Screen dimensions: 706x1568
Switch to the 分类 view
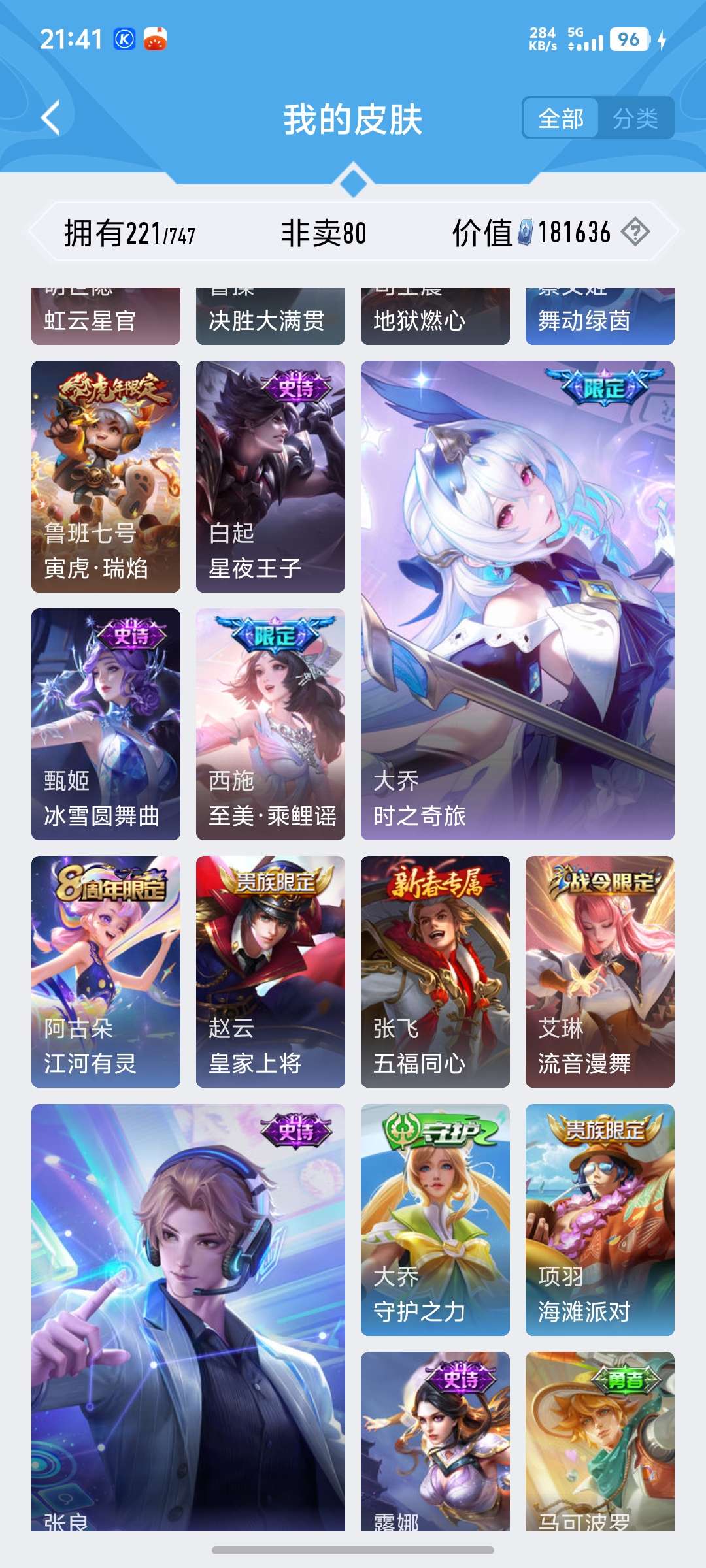pyautogui.click(x=635, y=118)
